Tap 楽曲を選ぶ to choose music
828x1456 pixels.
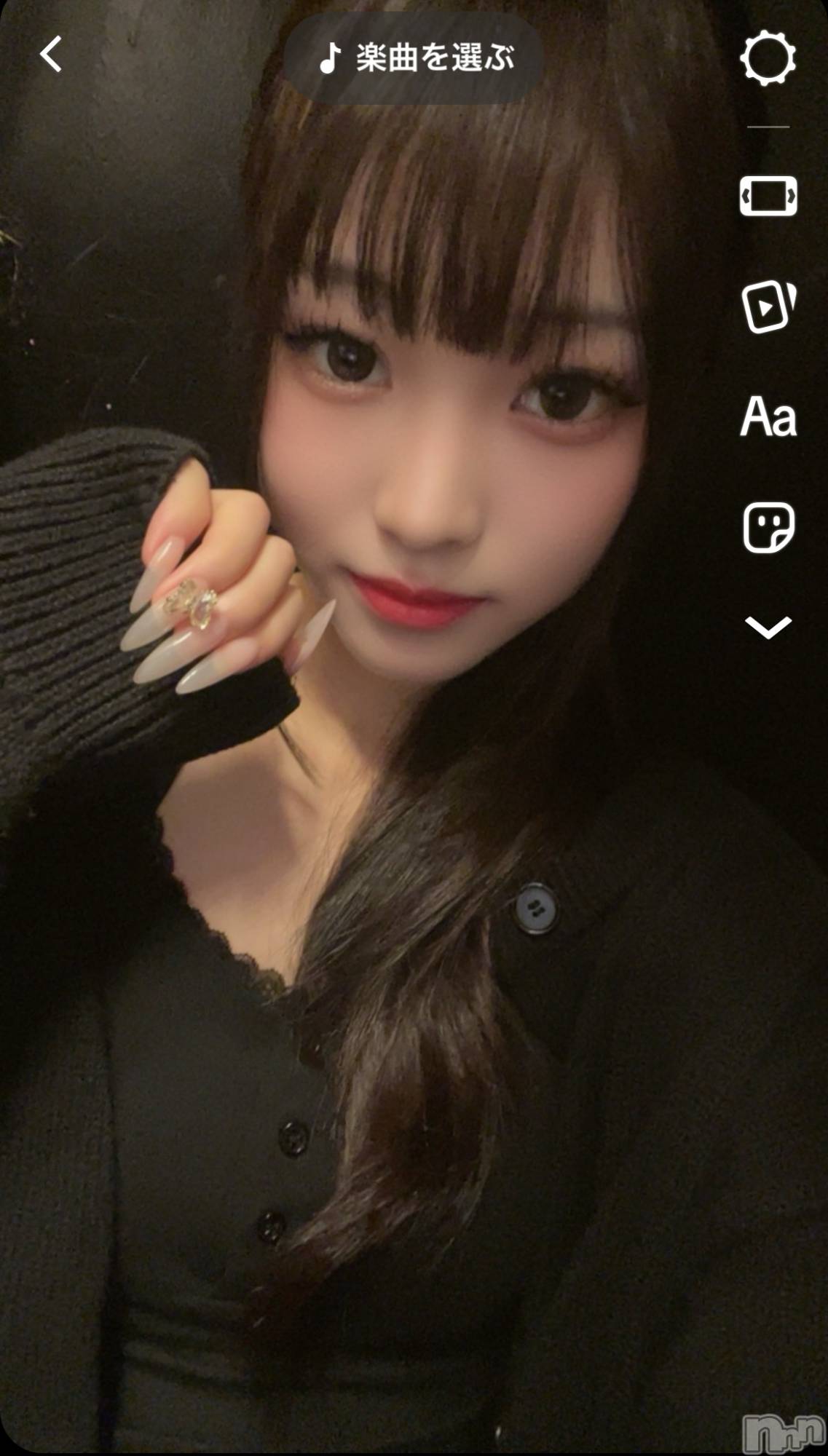[414, 58]
